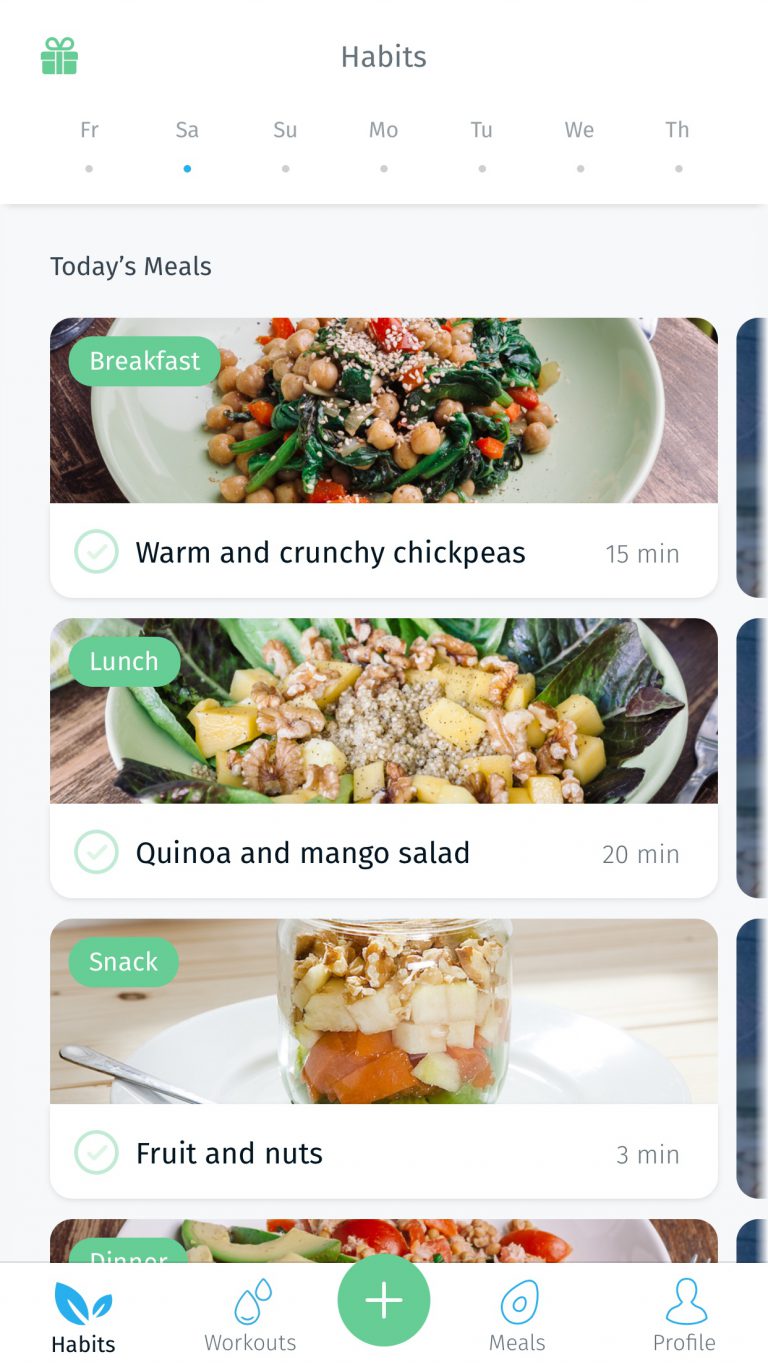
Task: Go to the Profile tab
Action: pyautogui.click(x=684, y=1315)
